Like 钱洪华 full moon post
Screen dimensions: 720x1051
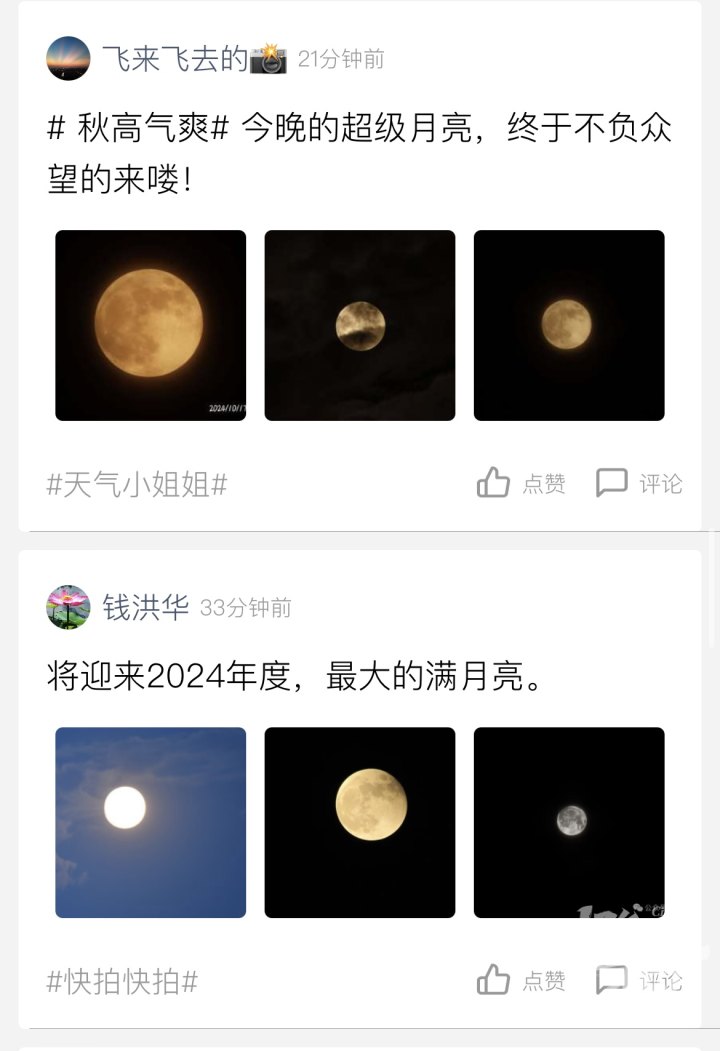521,981
